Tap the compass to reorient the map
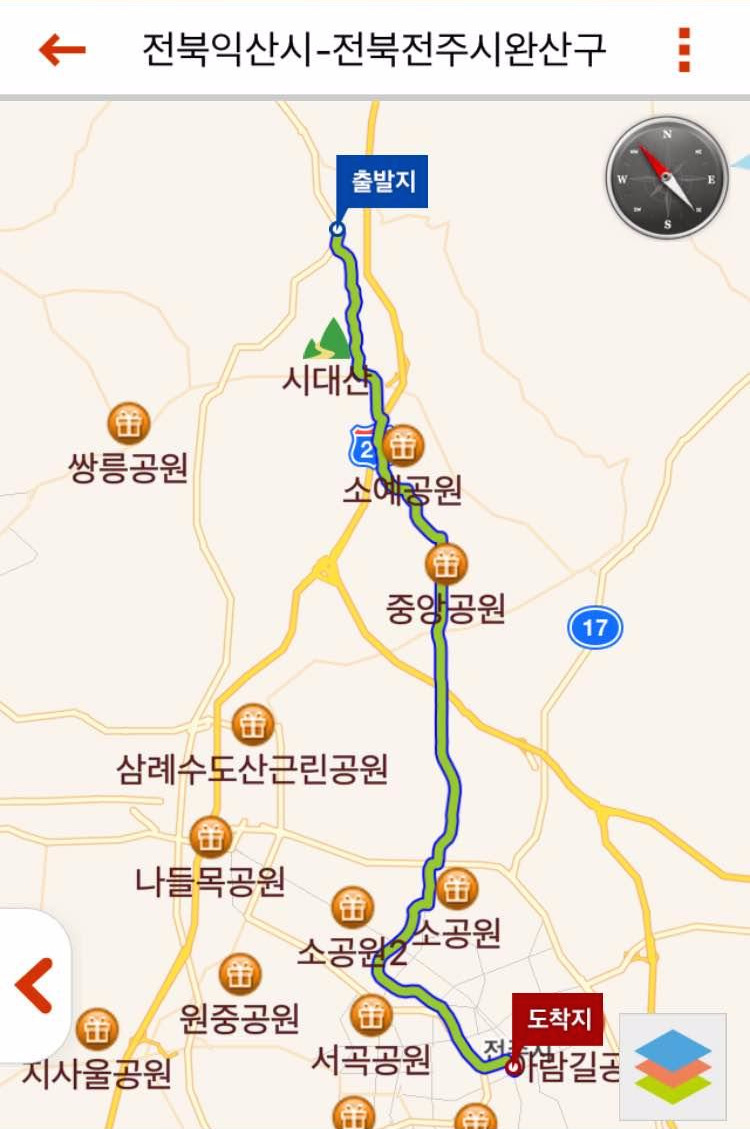The width and height of the screenshot is (750, 1129). (x=667, y=178)
